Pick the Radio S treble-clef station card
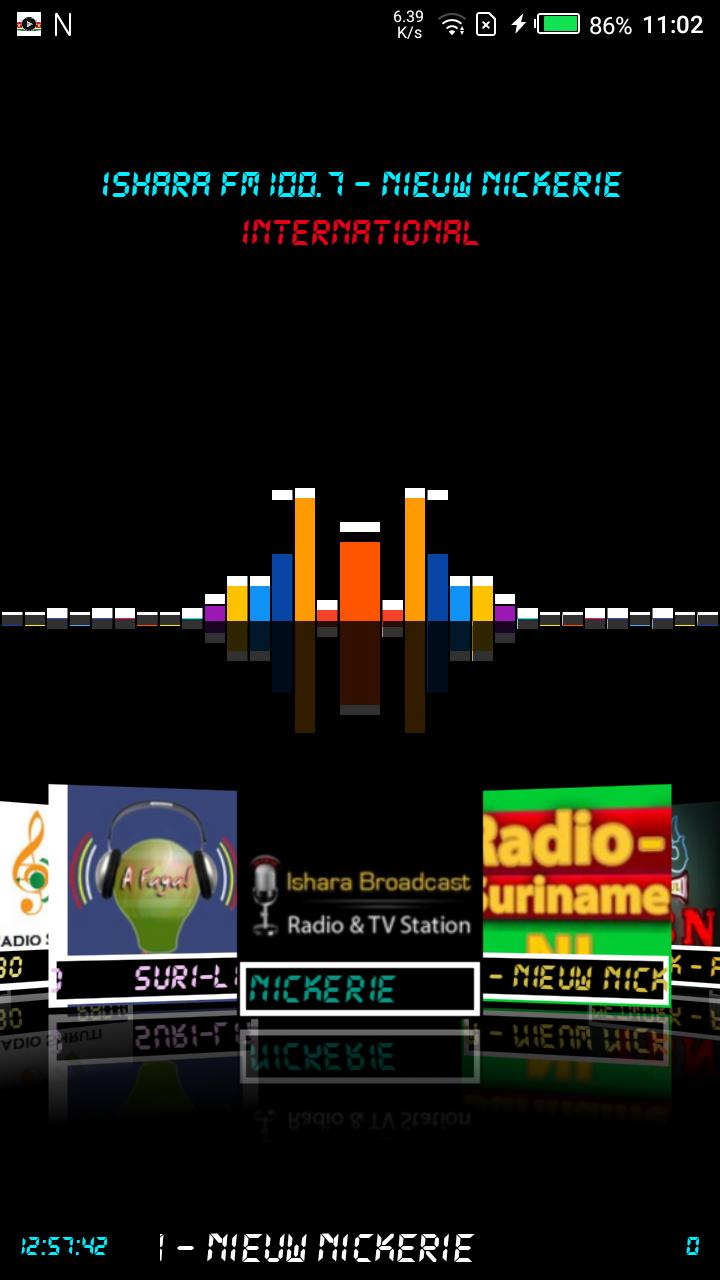The height and width of the screenshot is (1280, 720). pyautogui.click(x=24, y=895)
